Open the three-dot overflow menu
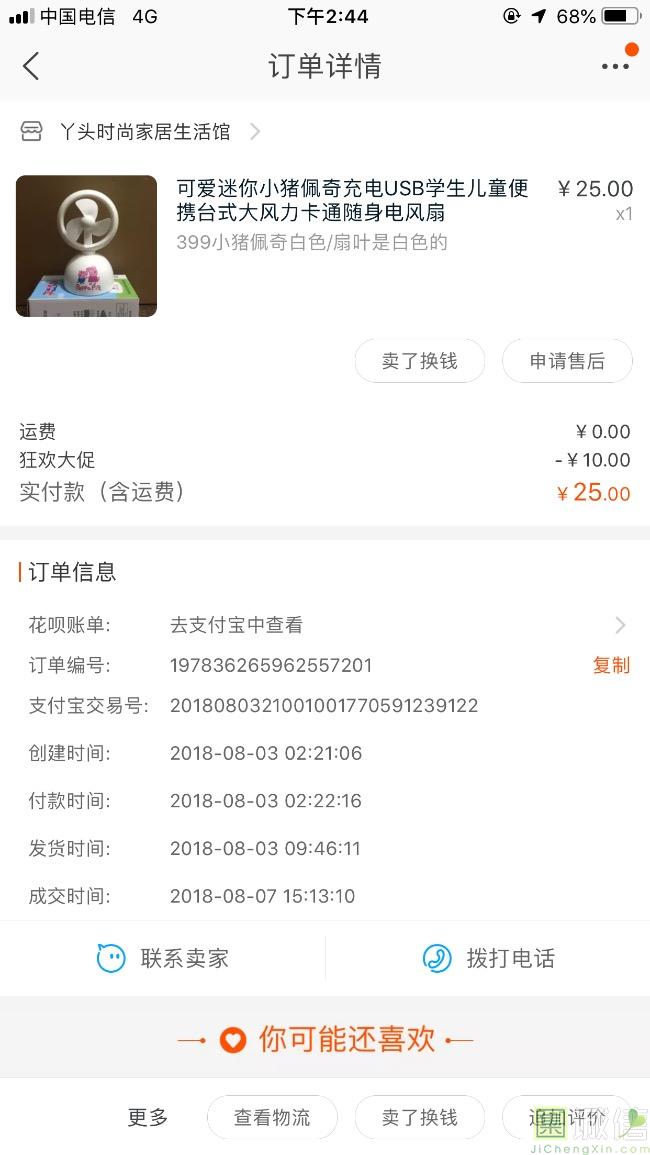This screenshot has height=1155, width=650. coord(615,66)
